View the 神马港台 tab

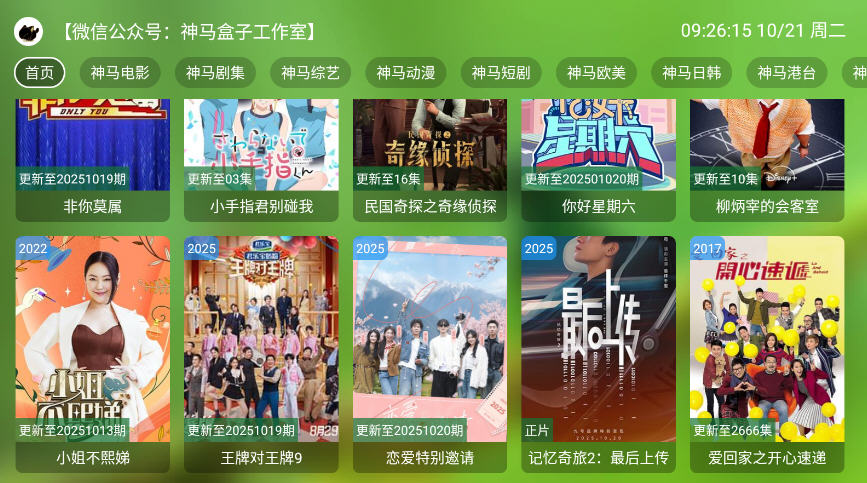[786, 73]
